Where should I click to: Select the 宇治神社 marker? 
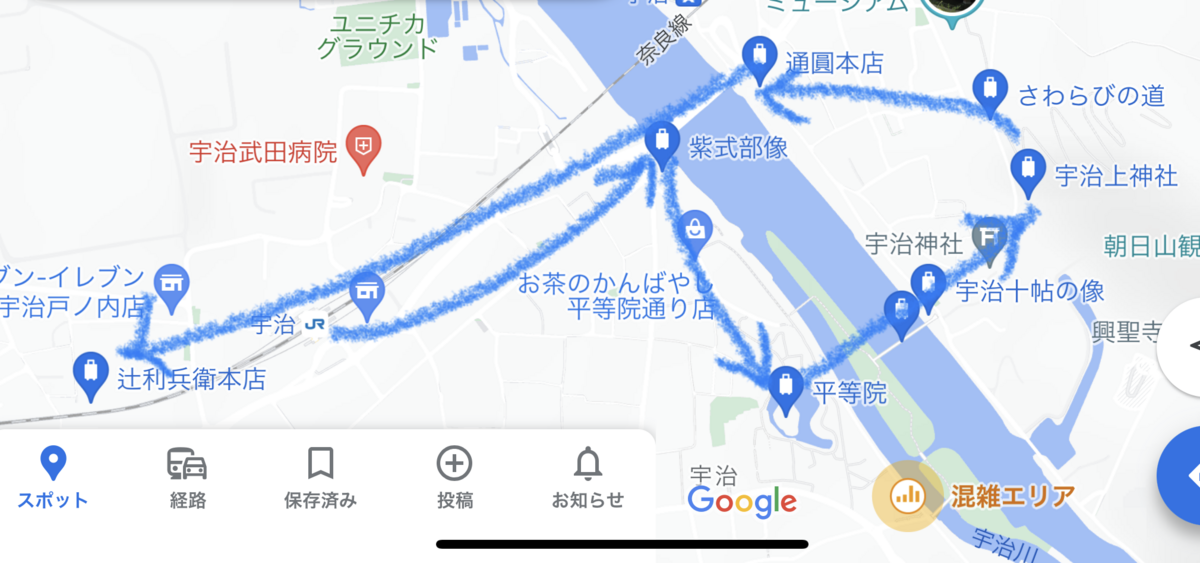pyautogui.click(x=989, y=238)
